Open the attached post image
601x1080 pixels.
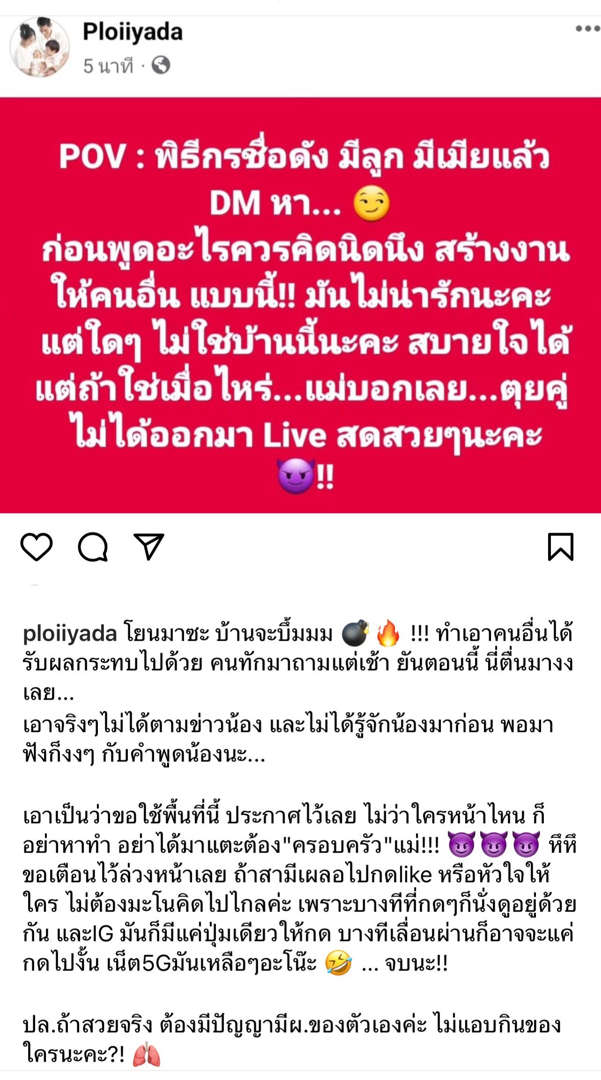pos(300,305)
